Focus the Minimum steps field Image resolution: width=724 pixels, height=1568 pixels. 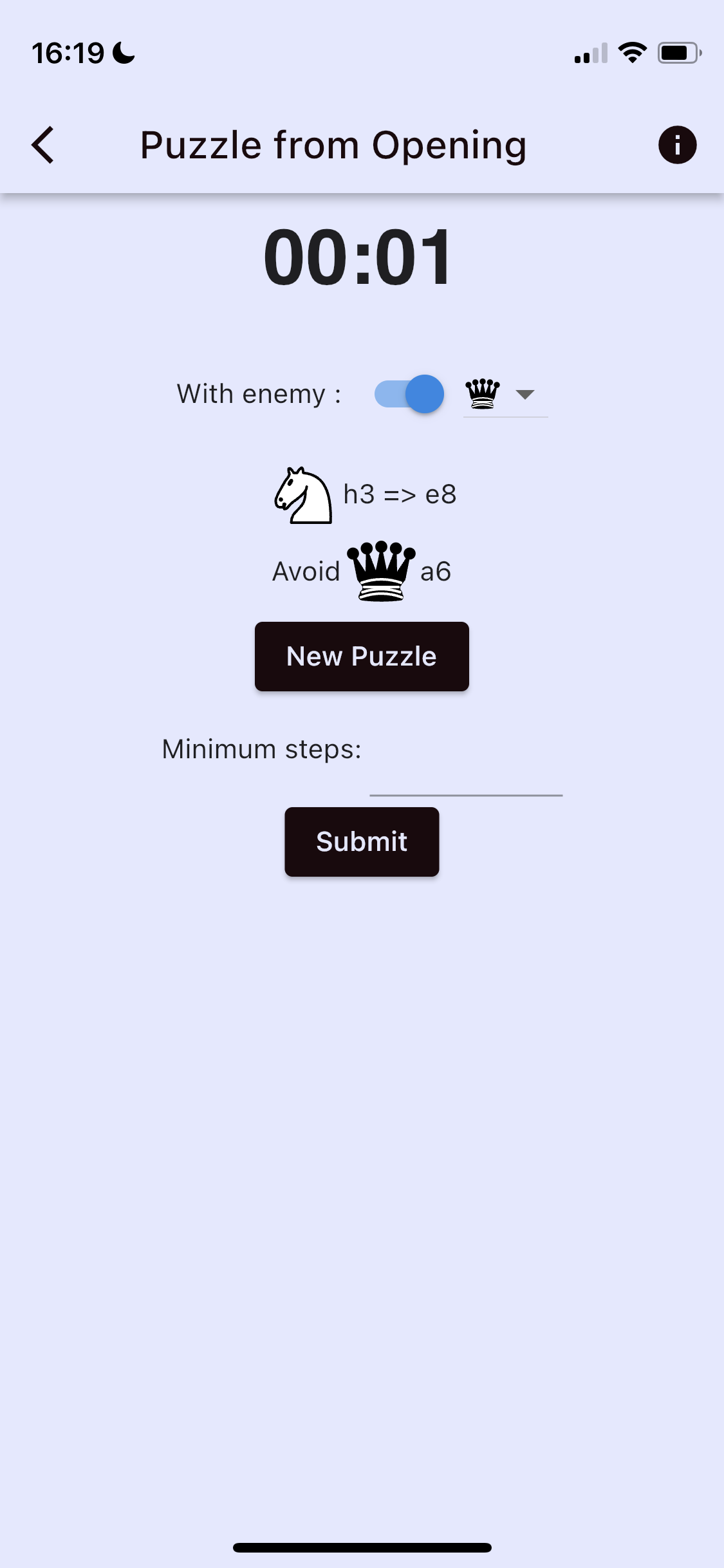(465, 772)
